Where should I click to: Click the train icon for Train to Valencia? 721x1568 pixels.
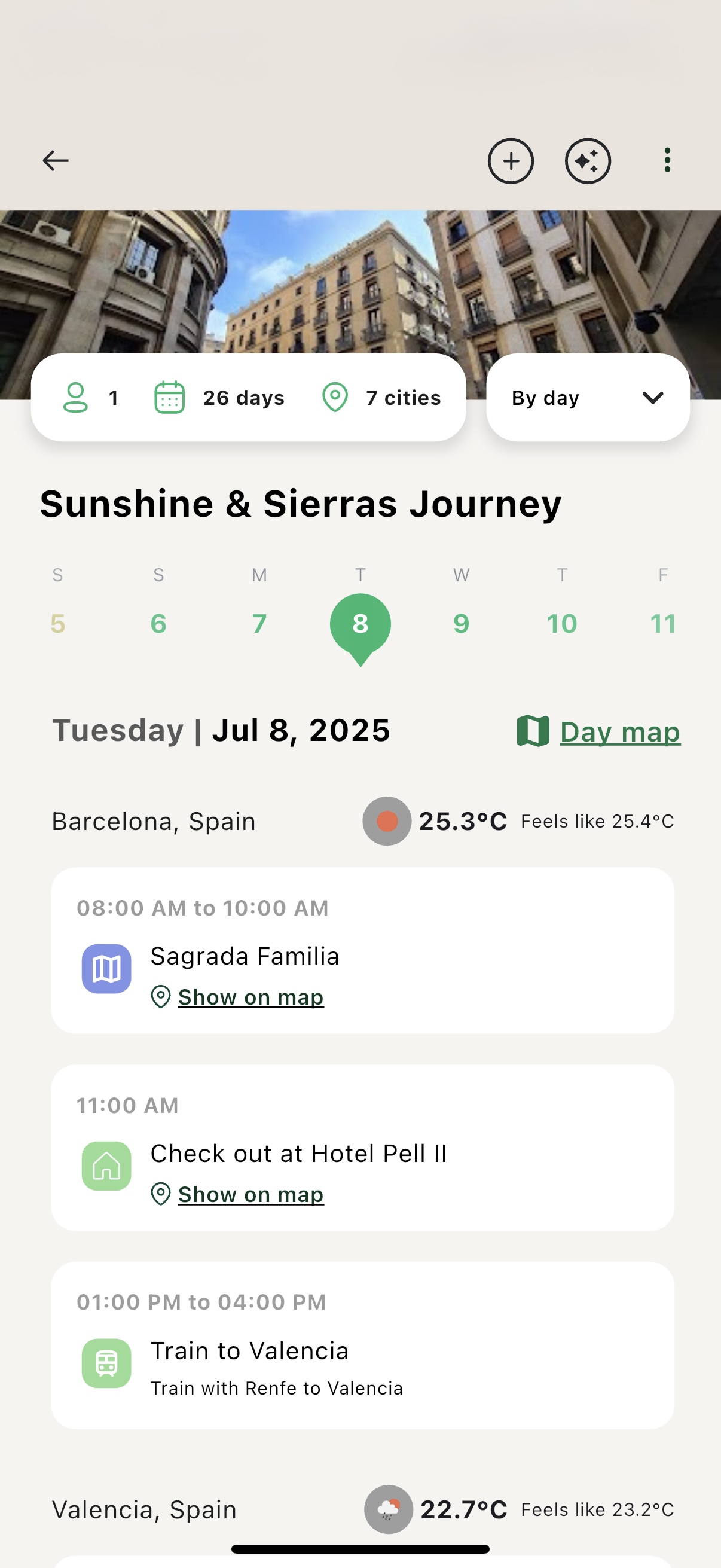point(106,1363)
